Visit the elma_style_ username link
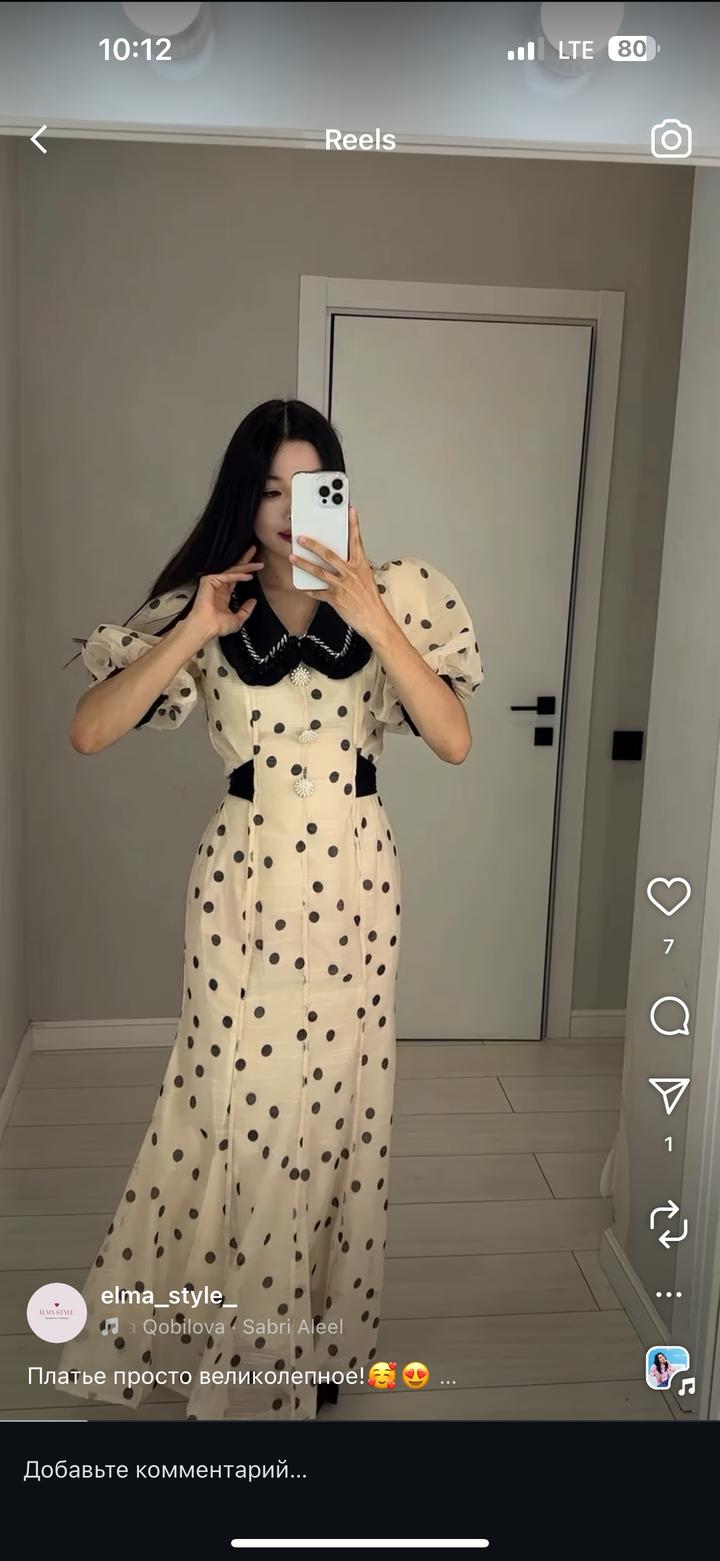 click(169, 1296)
